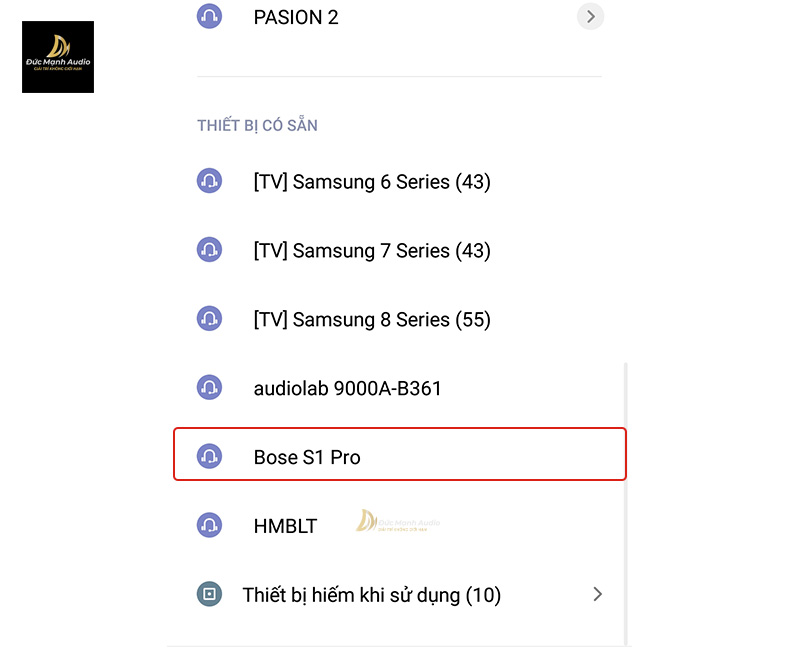Connect to [TV] Samsung 6 Series (43)
Screen dimensions: 800x650
pyautogui.click(x=371, y=182)
